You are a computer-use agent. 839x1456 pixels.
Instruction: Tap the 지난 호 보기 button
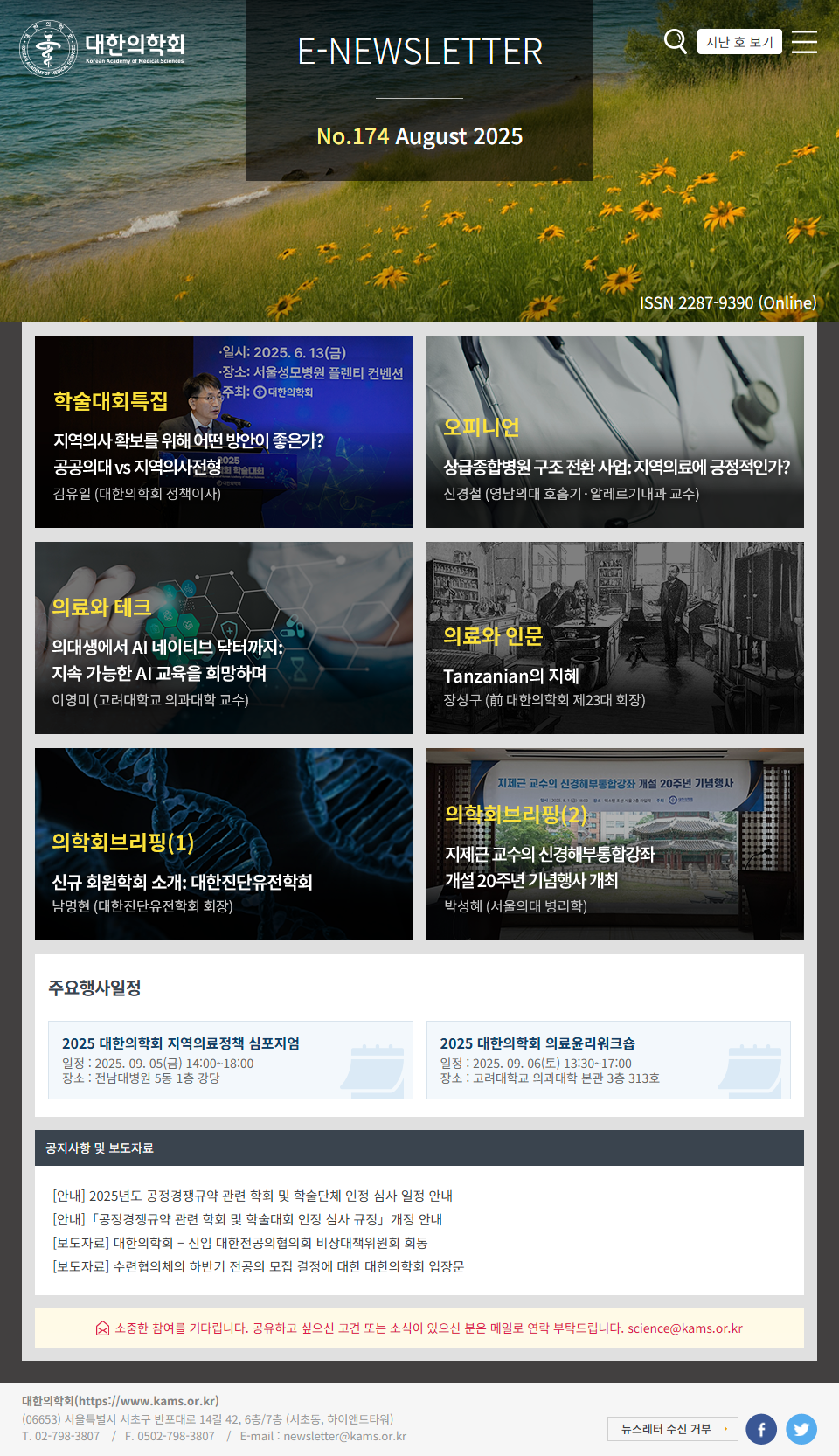tap(739, 42)
